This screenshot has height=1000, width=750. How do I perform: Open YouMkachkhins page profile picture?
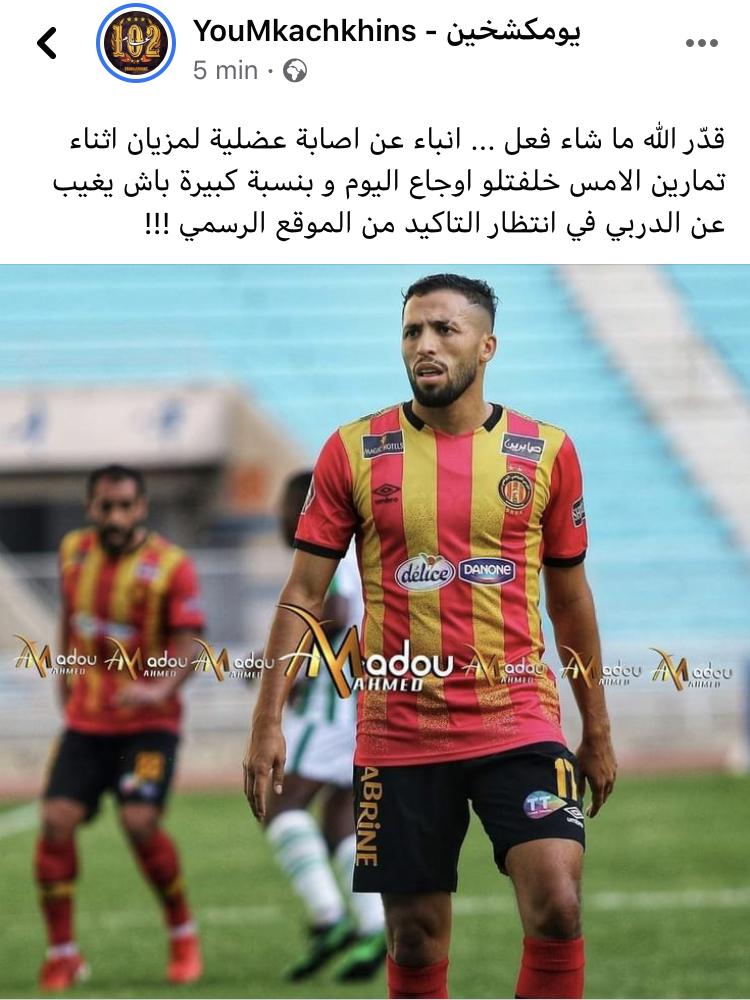(136, 43)
